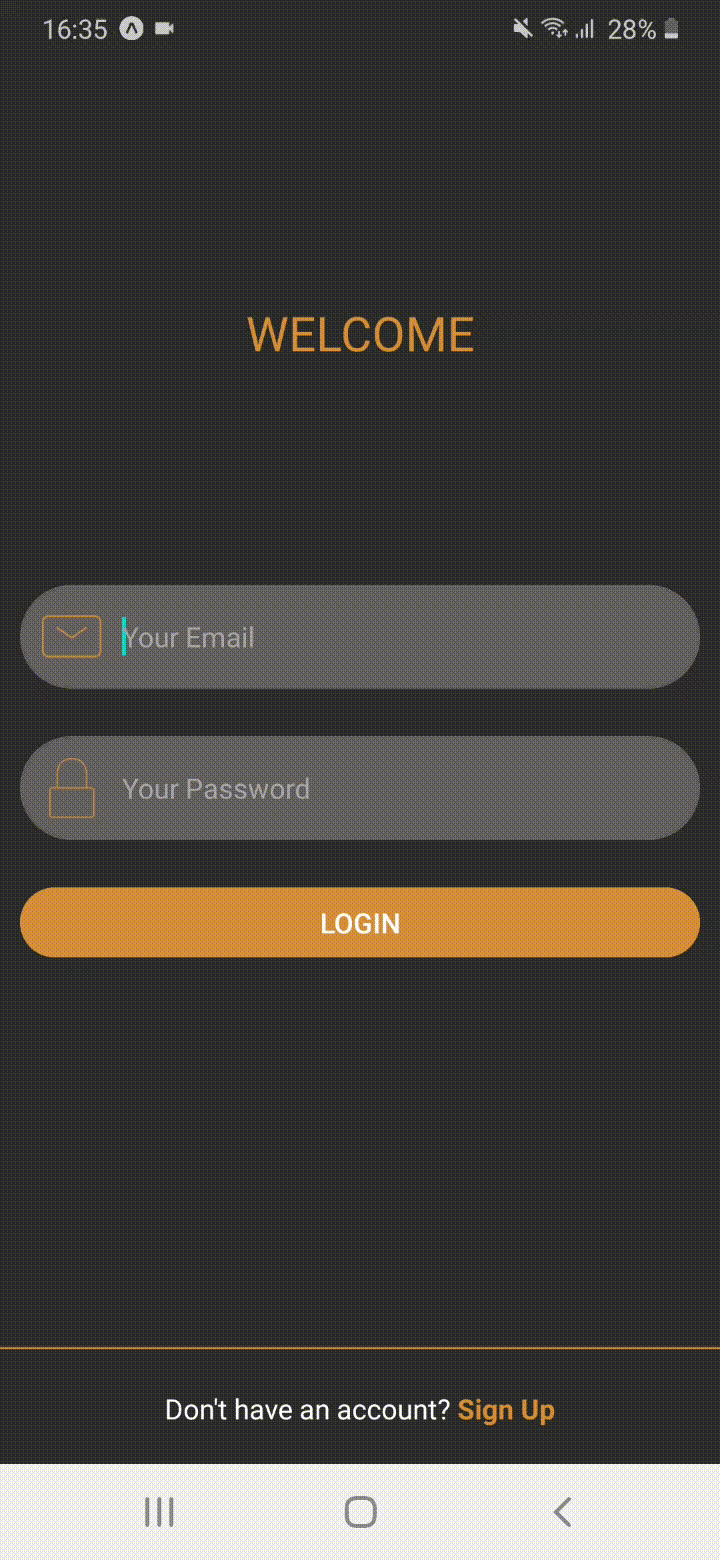Screen dimensions: 720x1560
Task: Tap the cellular signal icon in the status bar
Action: click(584, 29)
